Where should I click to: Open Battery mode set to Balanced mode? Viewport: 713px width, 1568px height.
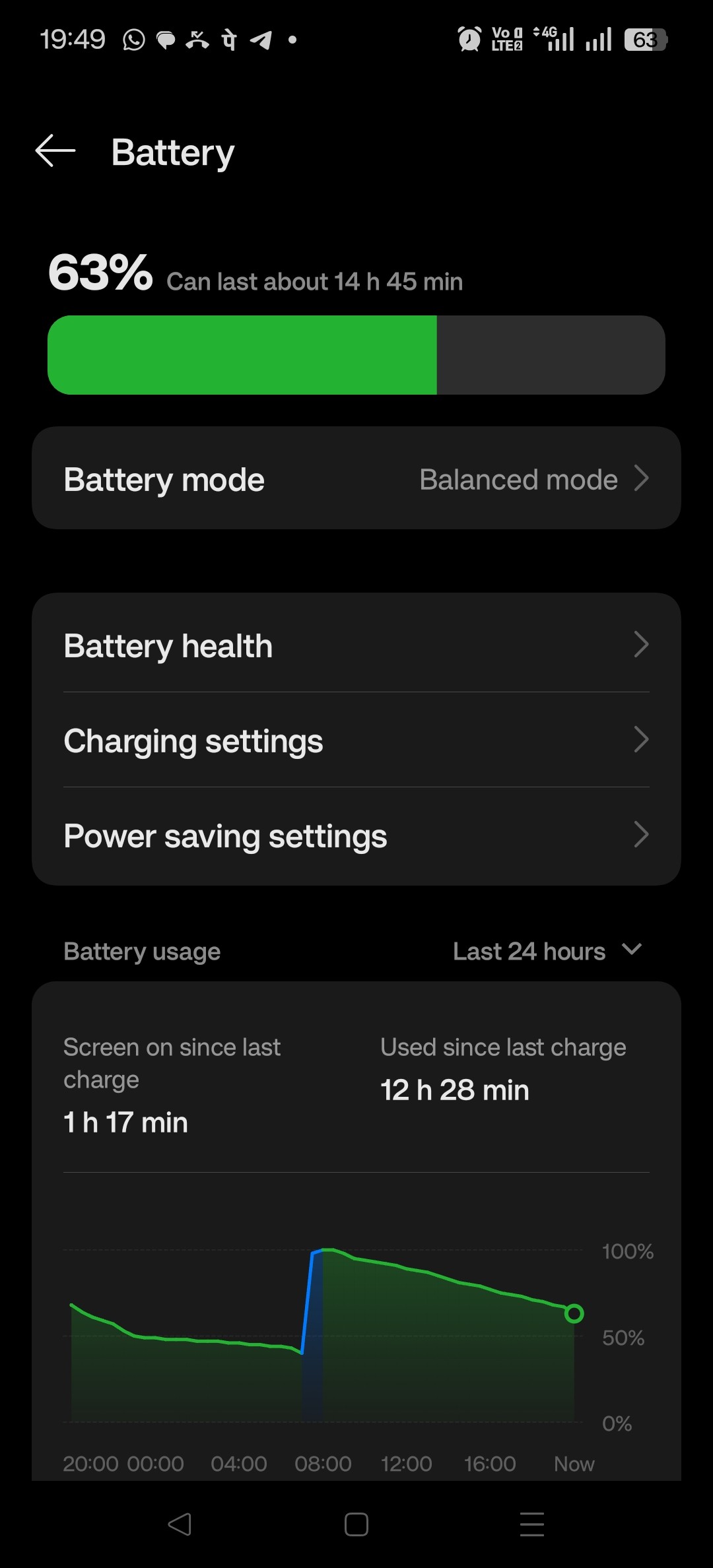pos(356,478)
